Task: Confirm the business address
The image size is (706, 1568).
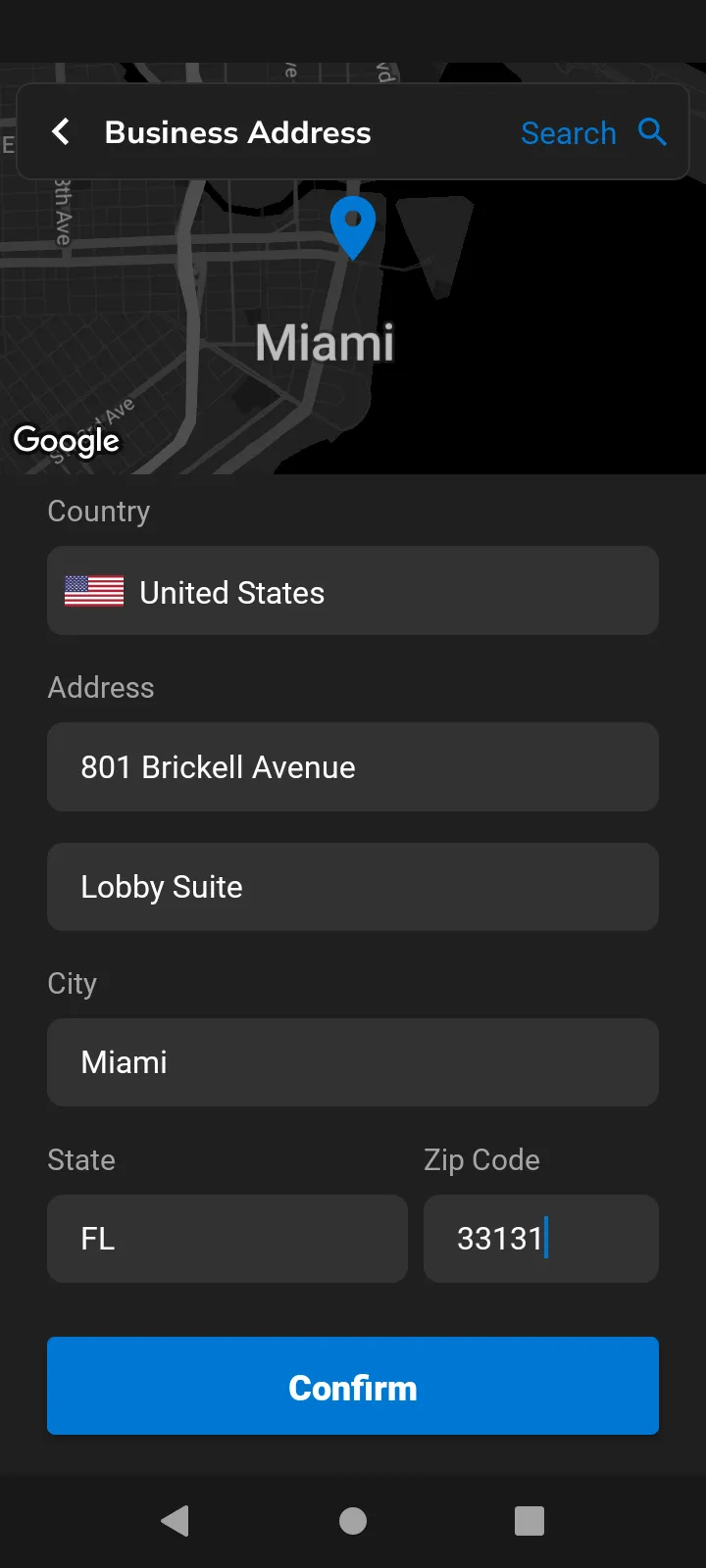Action: pos(353,1386)
